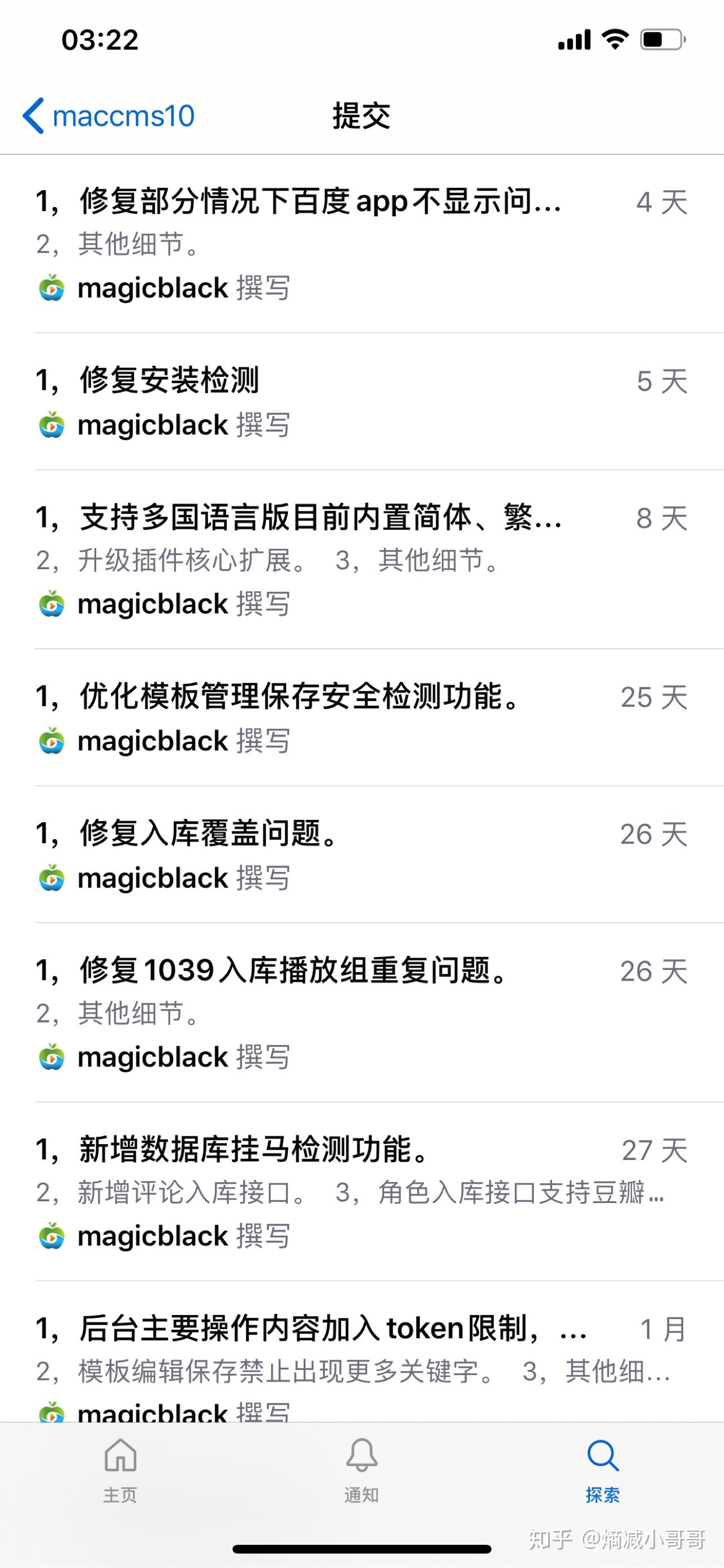
Task: Open the commit about 后台主要操作内容加入token限制
Action: [311, 1329]
